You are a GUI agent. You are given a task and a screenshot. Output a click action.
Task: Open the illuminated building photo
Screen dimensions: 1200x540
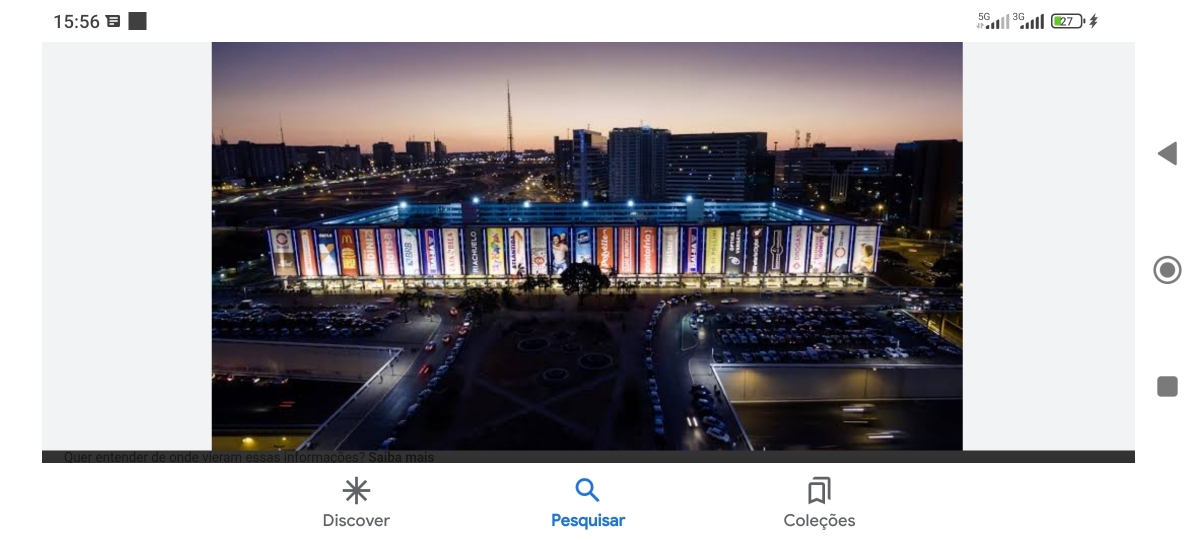click(587, 246)
